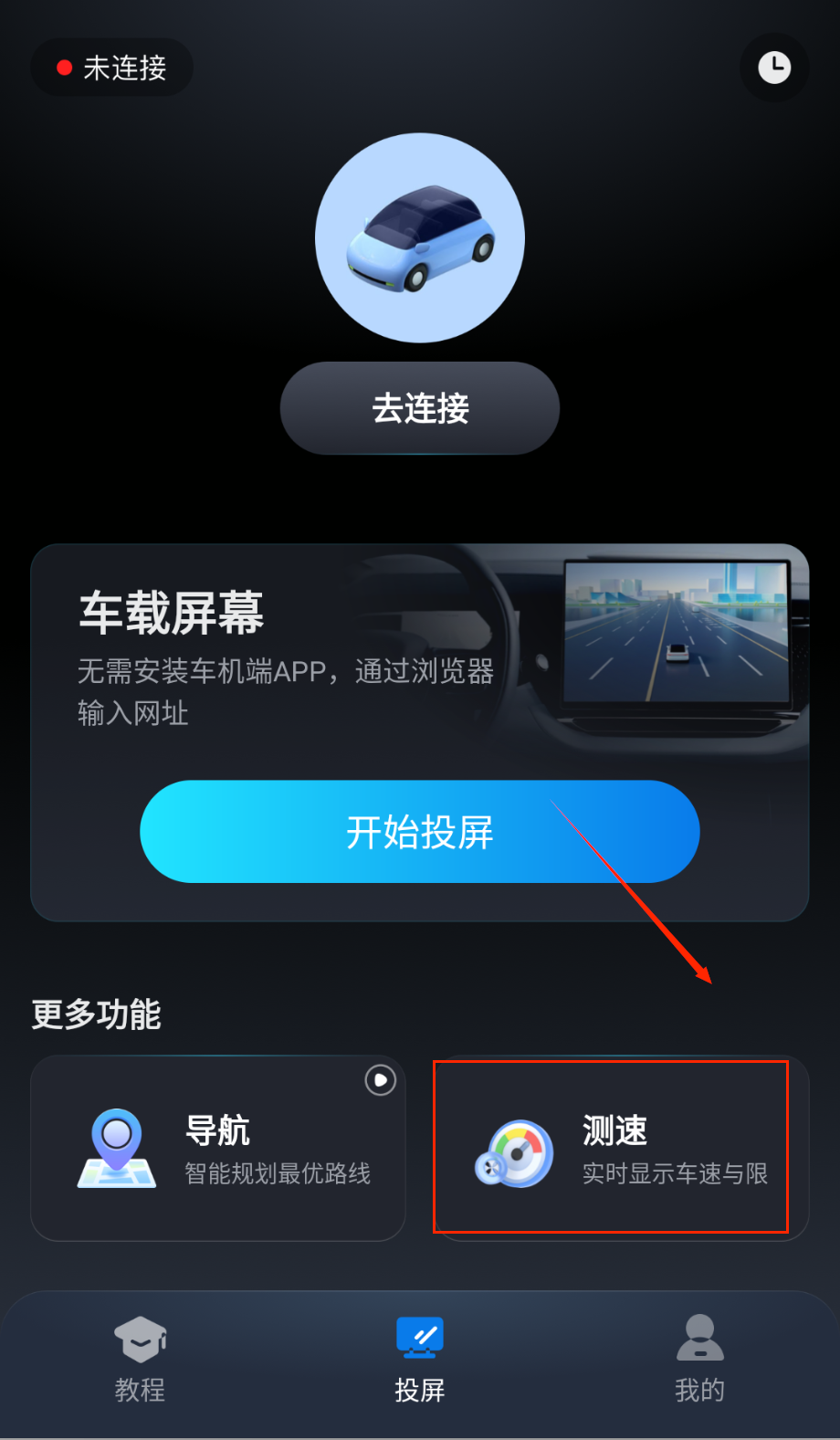Tap the blue car avatar
The image size is (840, 1440).
[x=420, y=238]
